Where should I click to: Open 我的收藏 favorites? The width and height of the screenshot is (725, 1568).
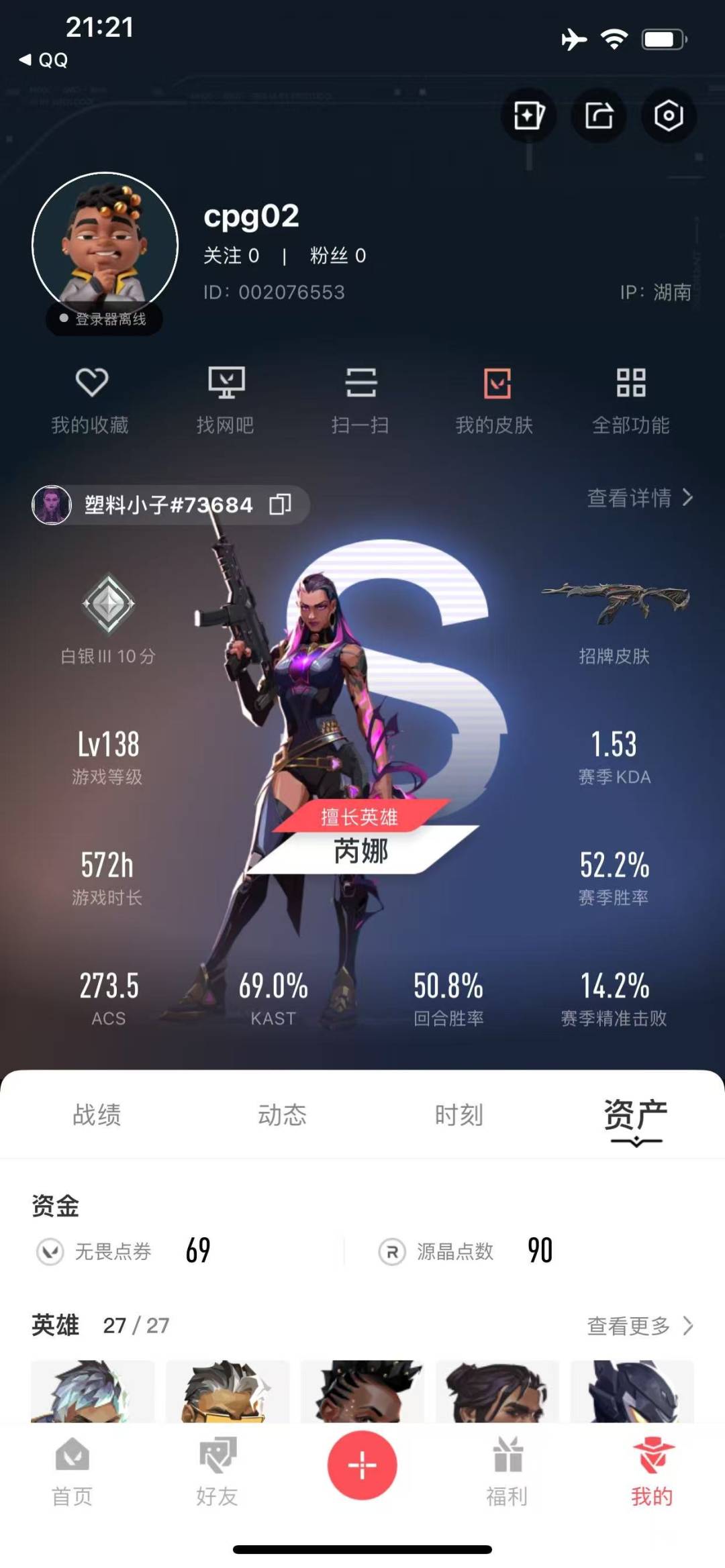(91, 401)
